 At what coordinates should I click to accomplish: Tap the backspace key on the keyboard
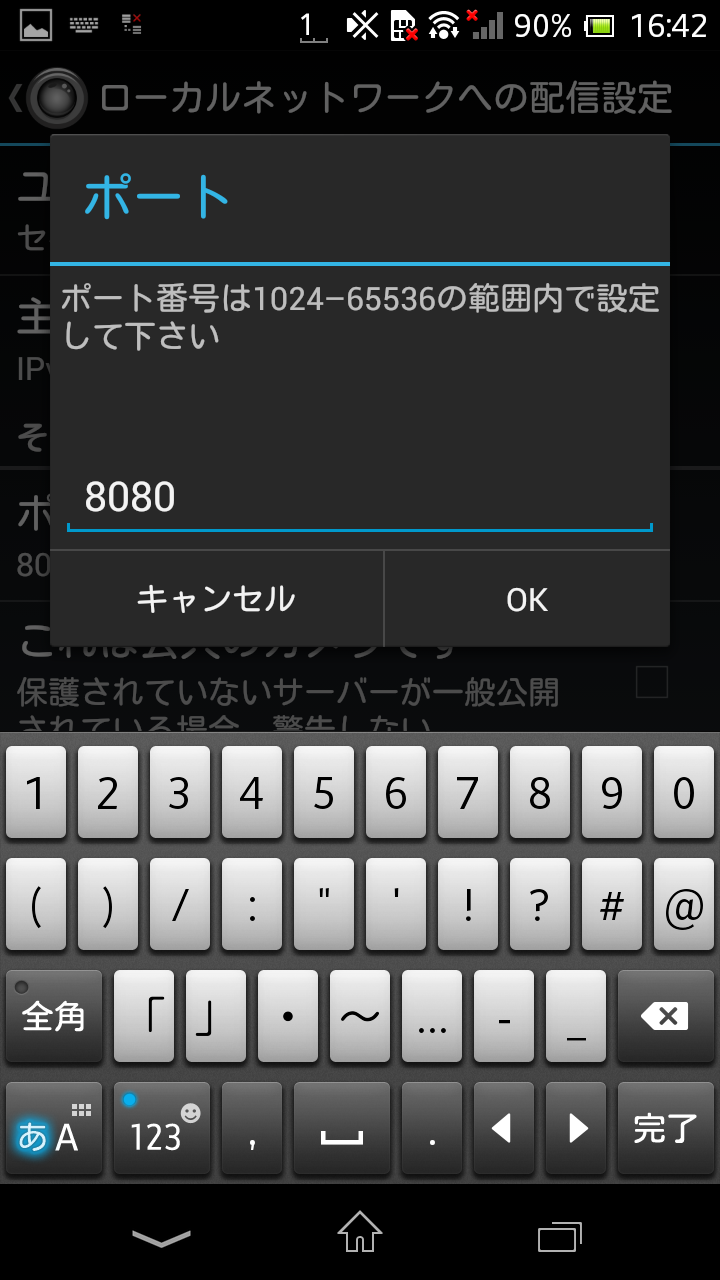[665, 1017]
